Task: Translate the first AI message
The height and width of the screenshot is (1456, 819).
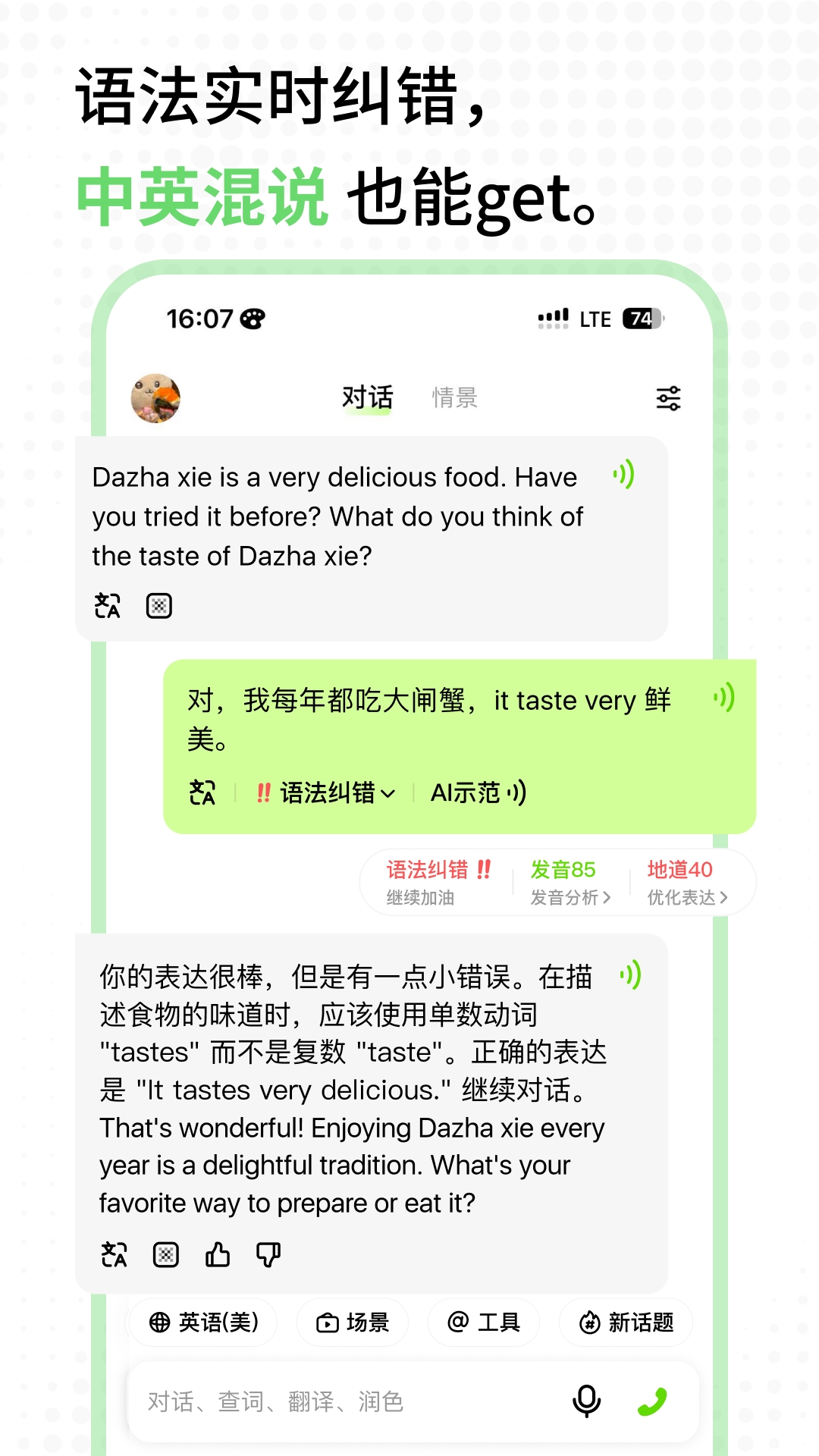Action: 108,604
